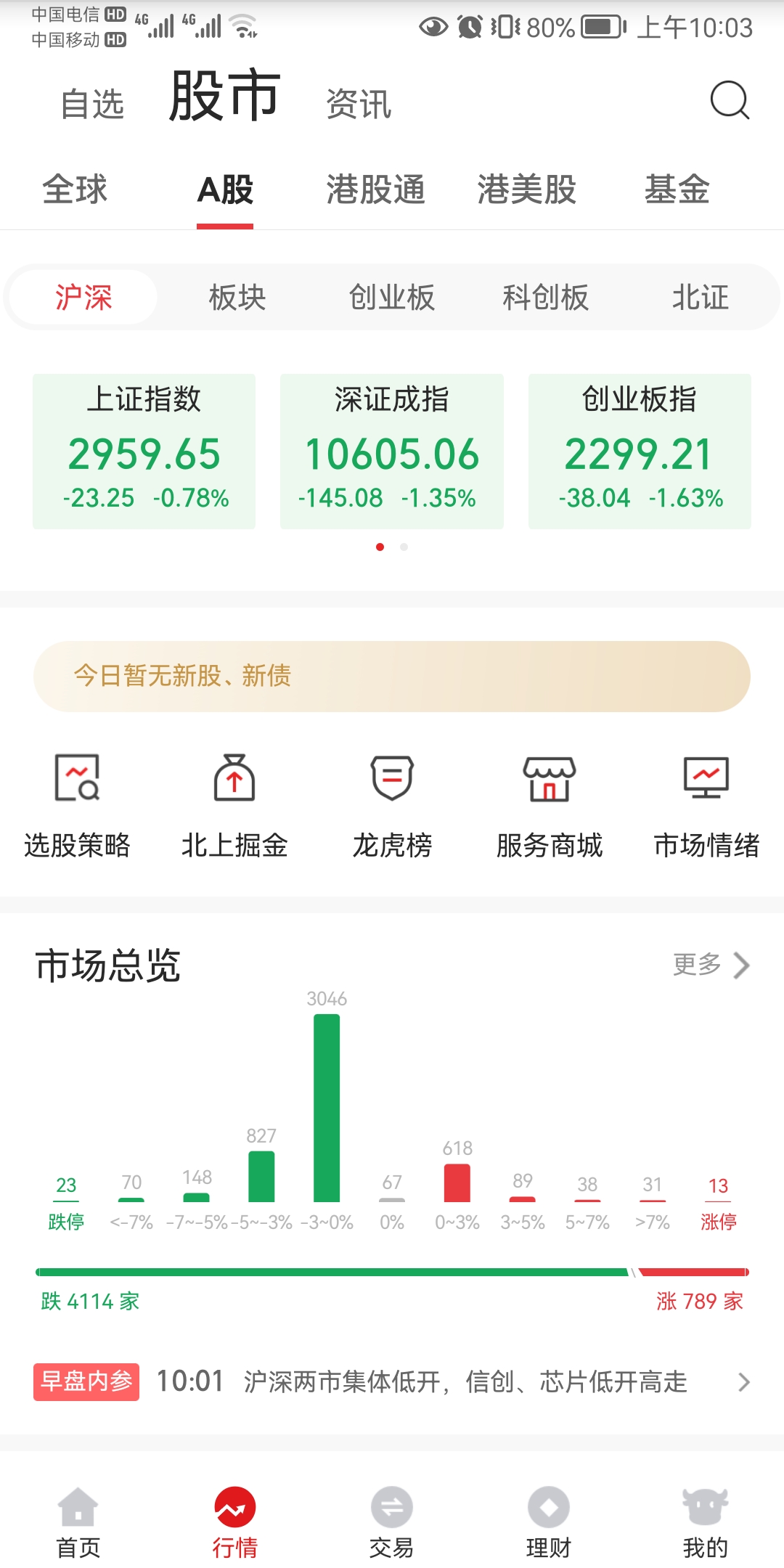Tap 更多 next to 市场总览

[x=711, y=965]
